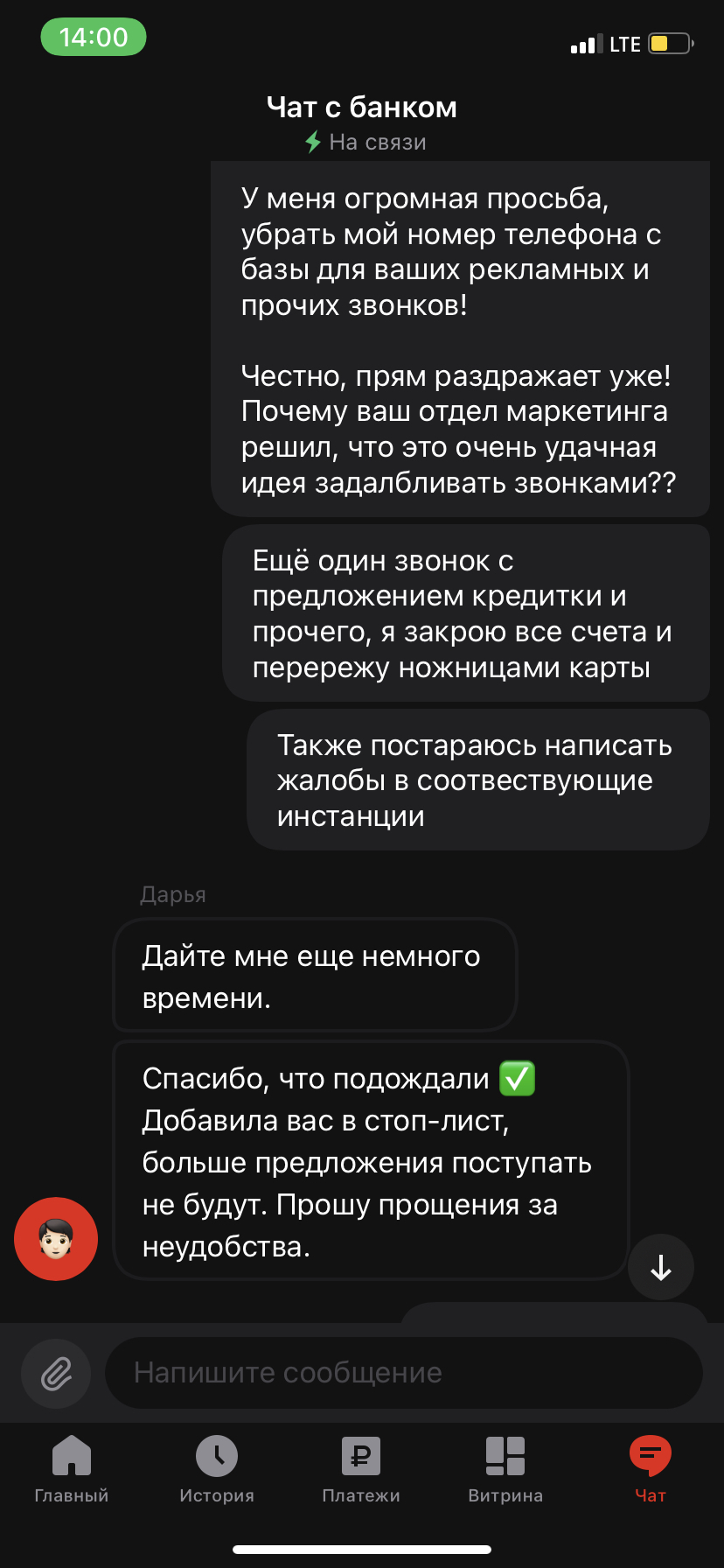
Task: Open the Чат tab
Action: point(650,1469)
